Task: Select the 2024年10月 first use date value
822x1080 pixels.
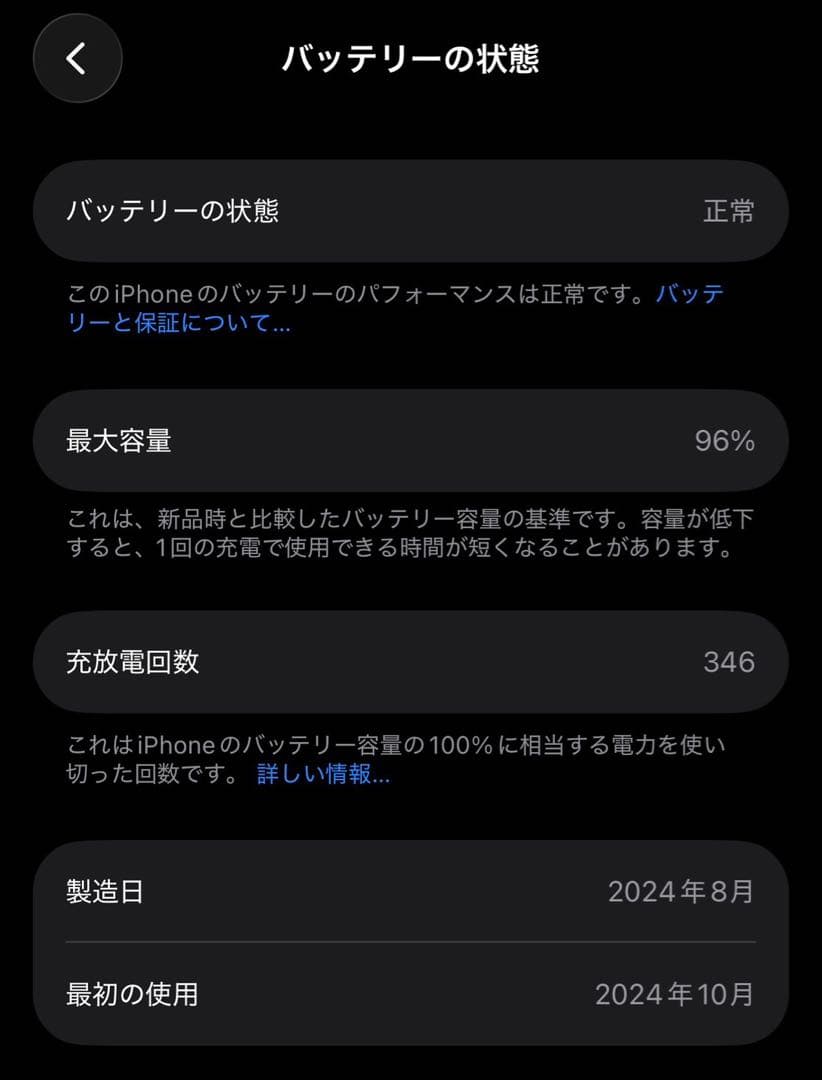Action: 674,995
